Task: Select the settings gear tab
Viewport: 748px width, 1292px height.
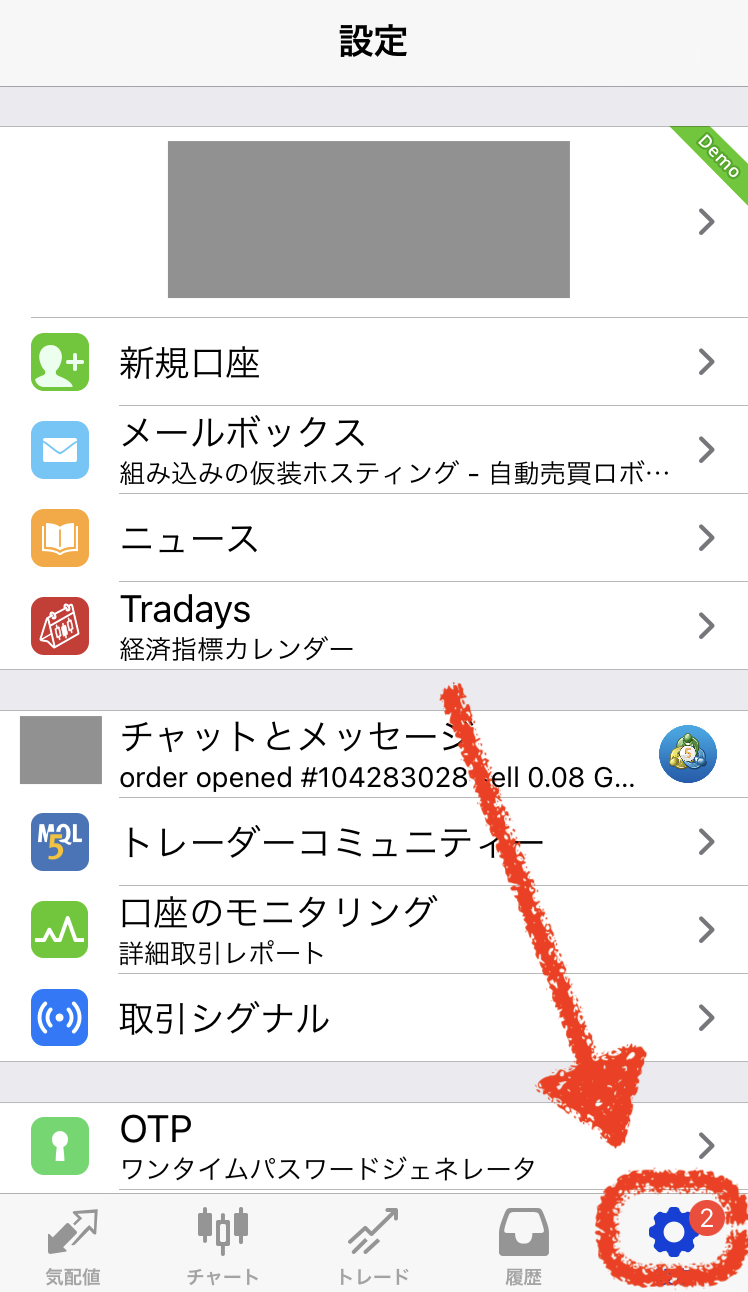Action: pos(673,1235)
